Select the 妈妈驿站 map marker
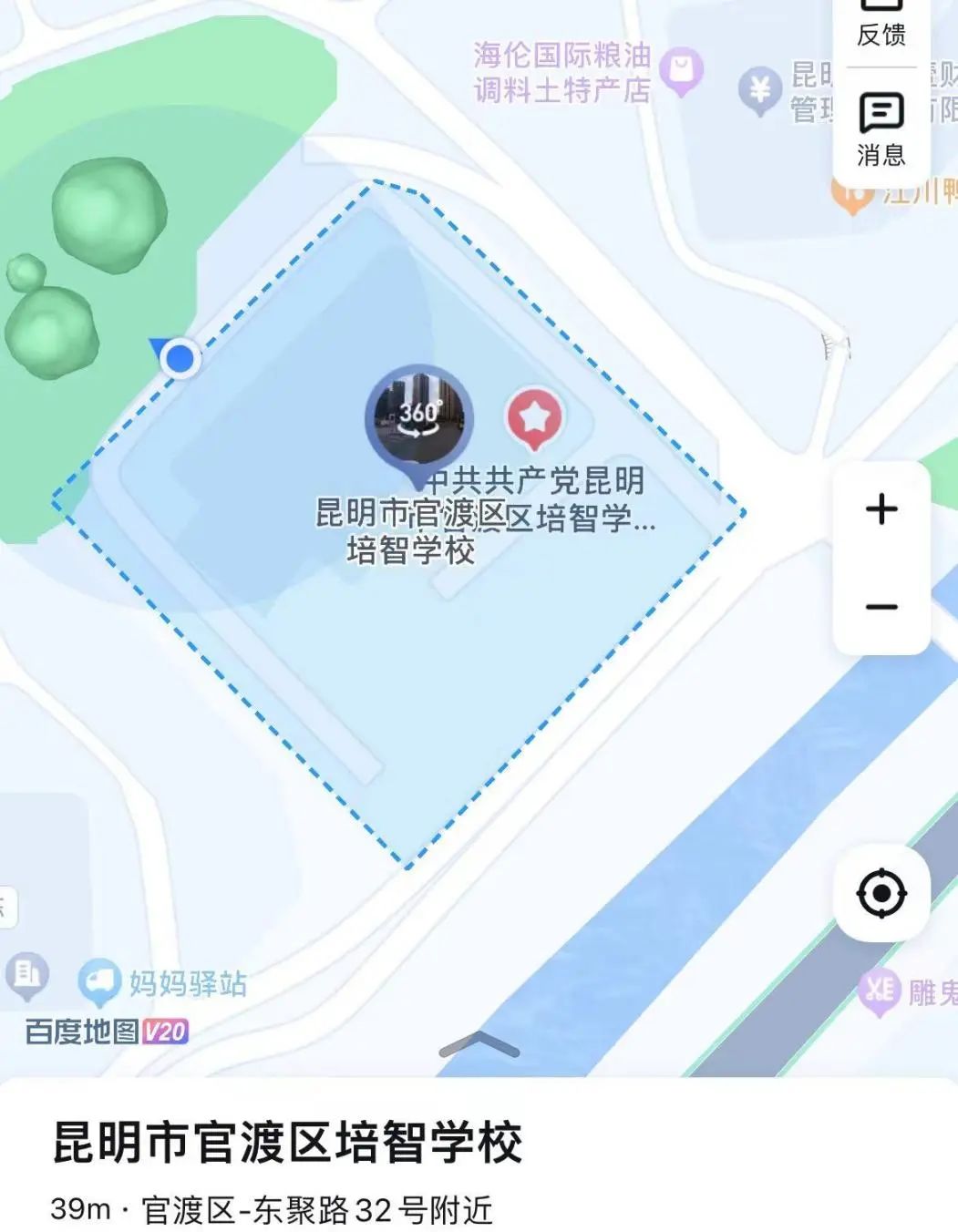The height and width of the screenshot is (1232, 958). pos(100,981)
